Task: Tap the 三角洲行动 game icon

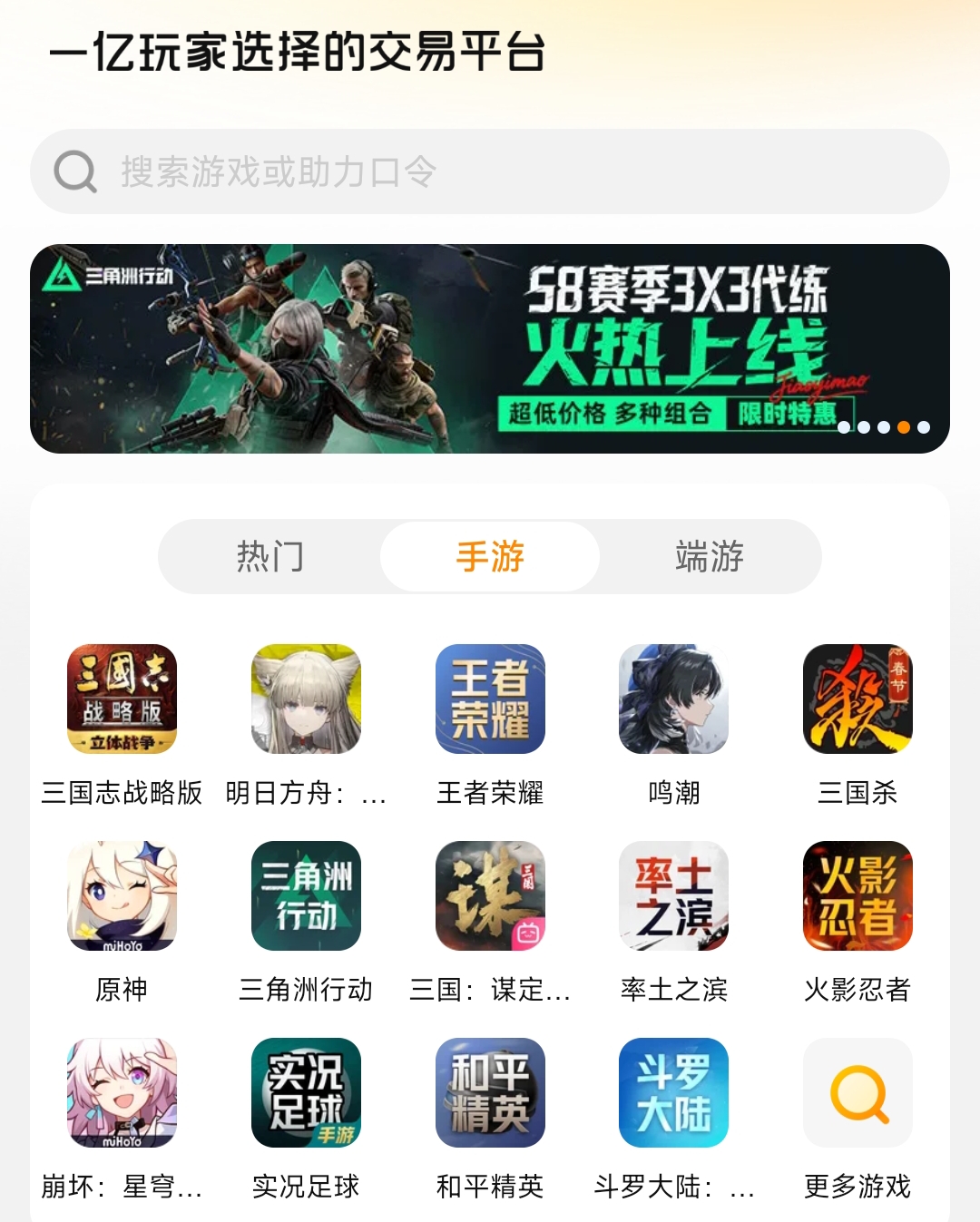Action: [306, 896]
